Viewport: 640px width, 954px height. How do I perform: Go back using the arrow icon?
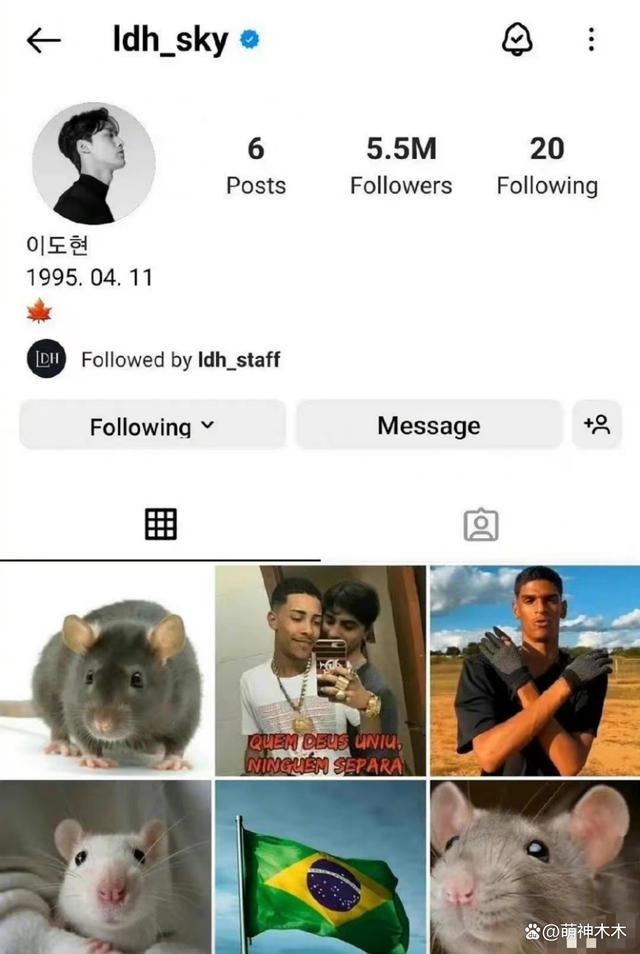[x=44, y=40]
